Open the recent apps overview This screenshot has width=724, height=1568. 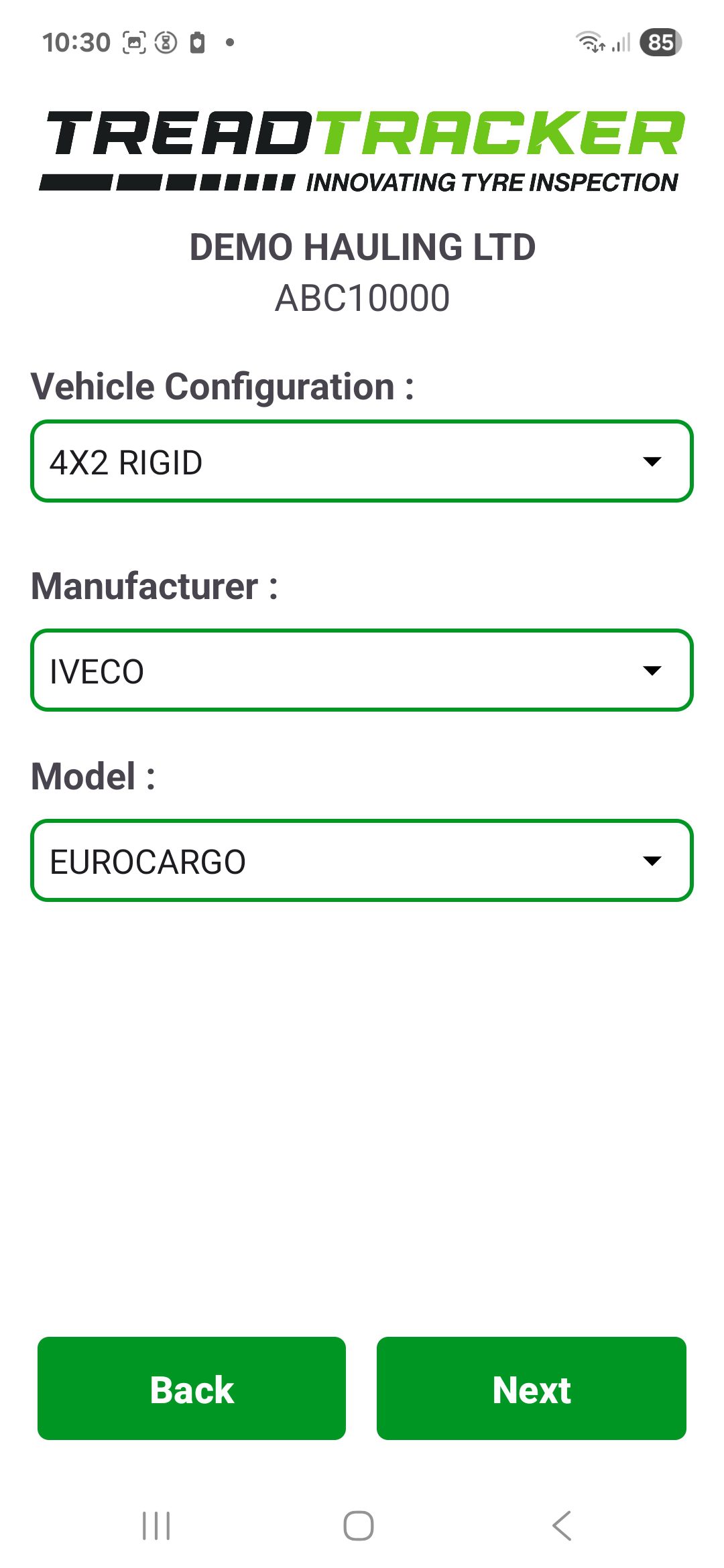click(156, 1526)
